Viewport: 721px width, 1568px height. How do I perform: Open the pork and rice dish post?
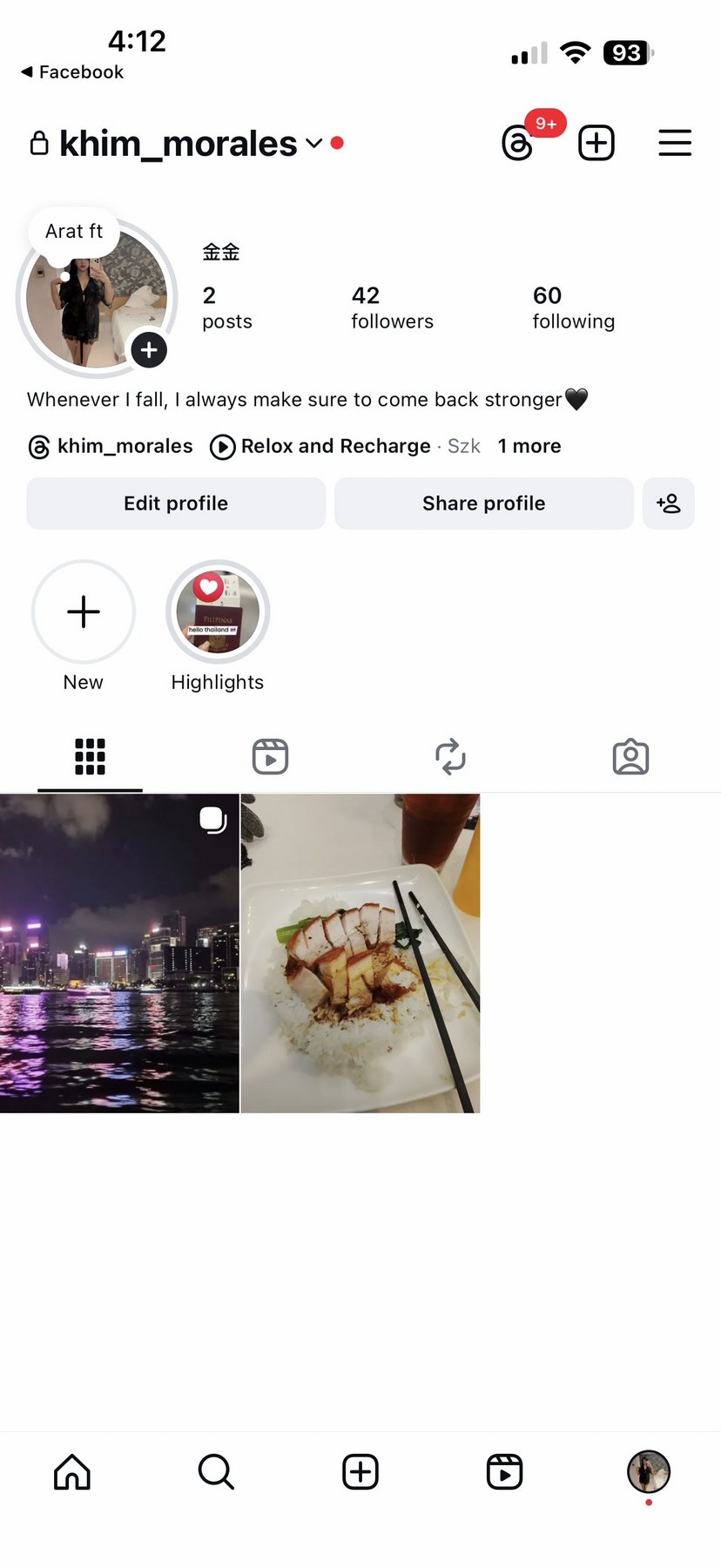click(360, 953)
